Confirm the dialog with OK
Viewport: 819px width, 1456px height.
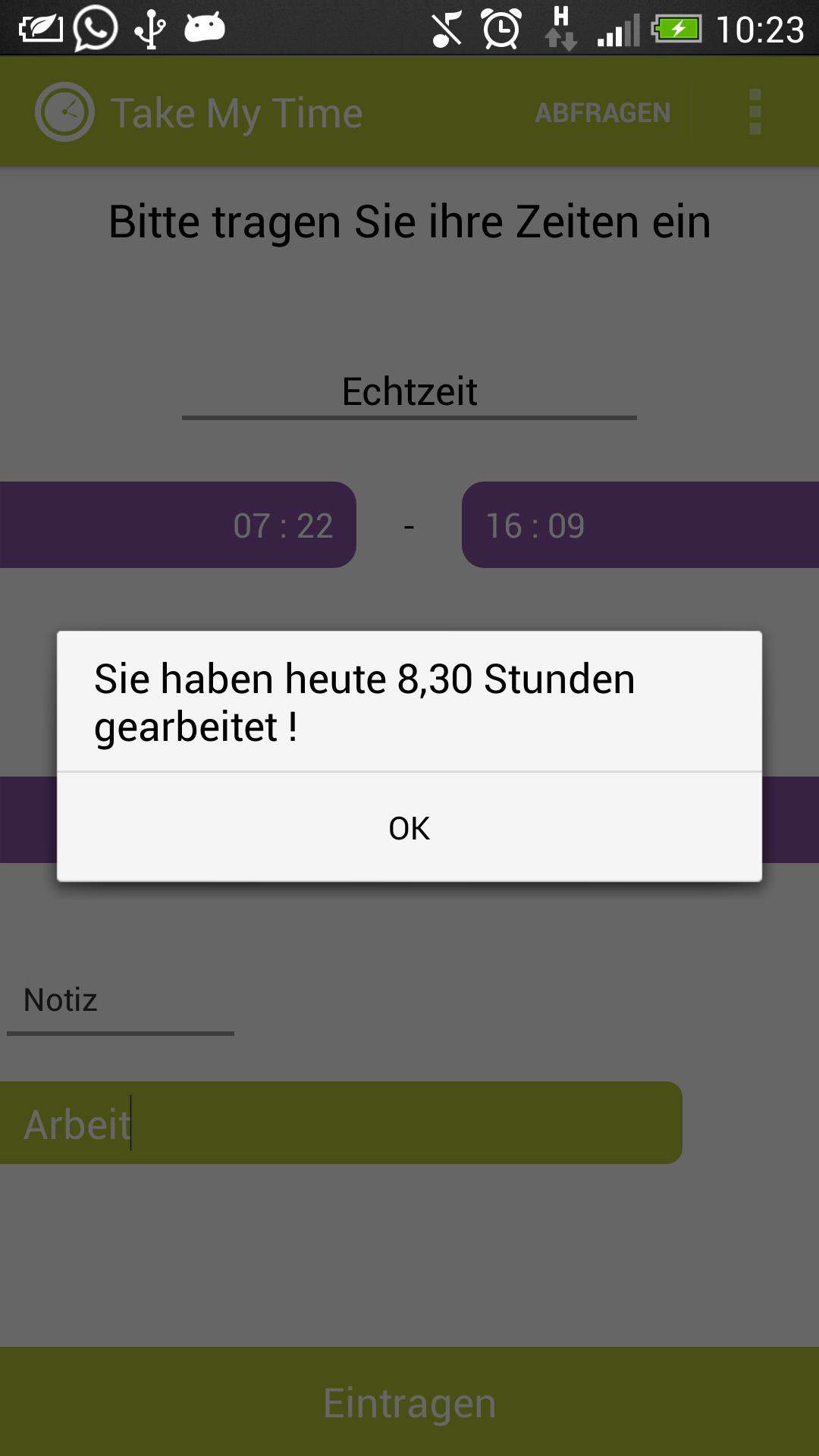409,827
